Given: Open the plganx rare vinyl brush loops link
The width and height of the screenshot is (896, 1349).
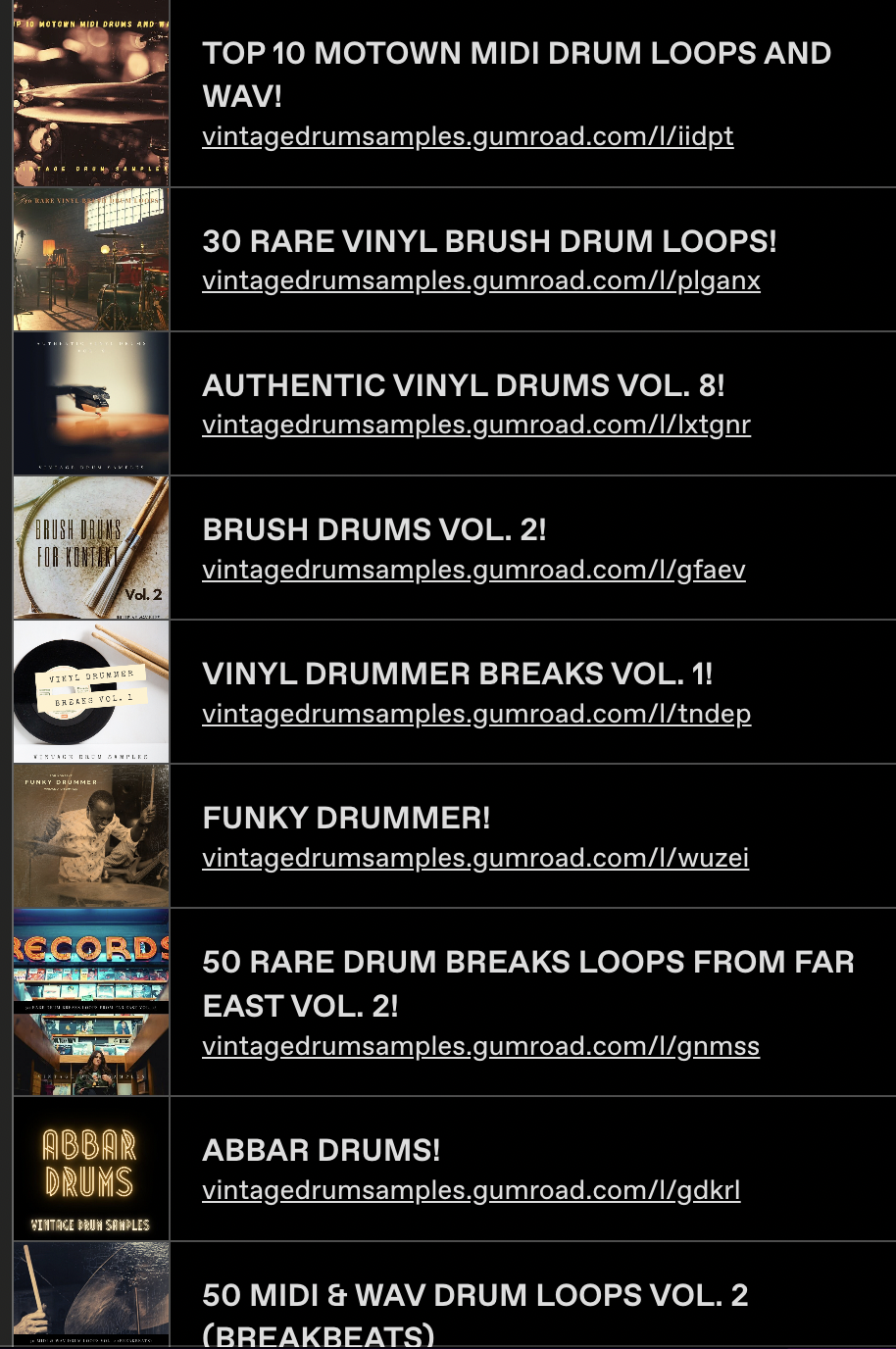Looking at the screenshot, I should [x=480, y=280].
